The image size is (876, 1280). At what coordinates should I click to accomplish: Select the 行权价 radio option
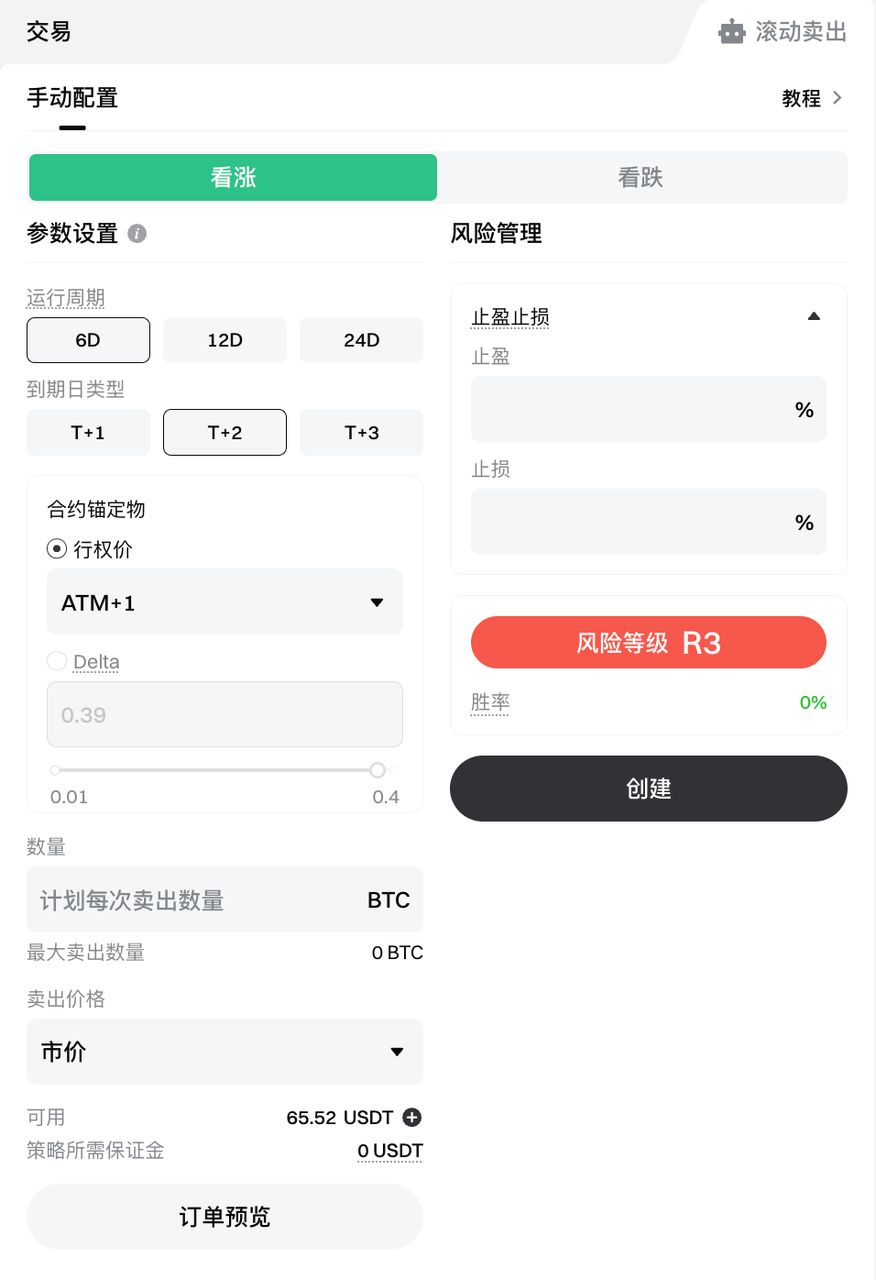click(x=57, y=549)
